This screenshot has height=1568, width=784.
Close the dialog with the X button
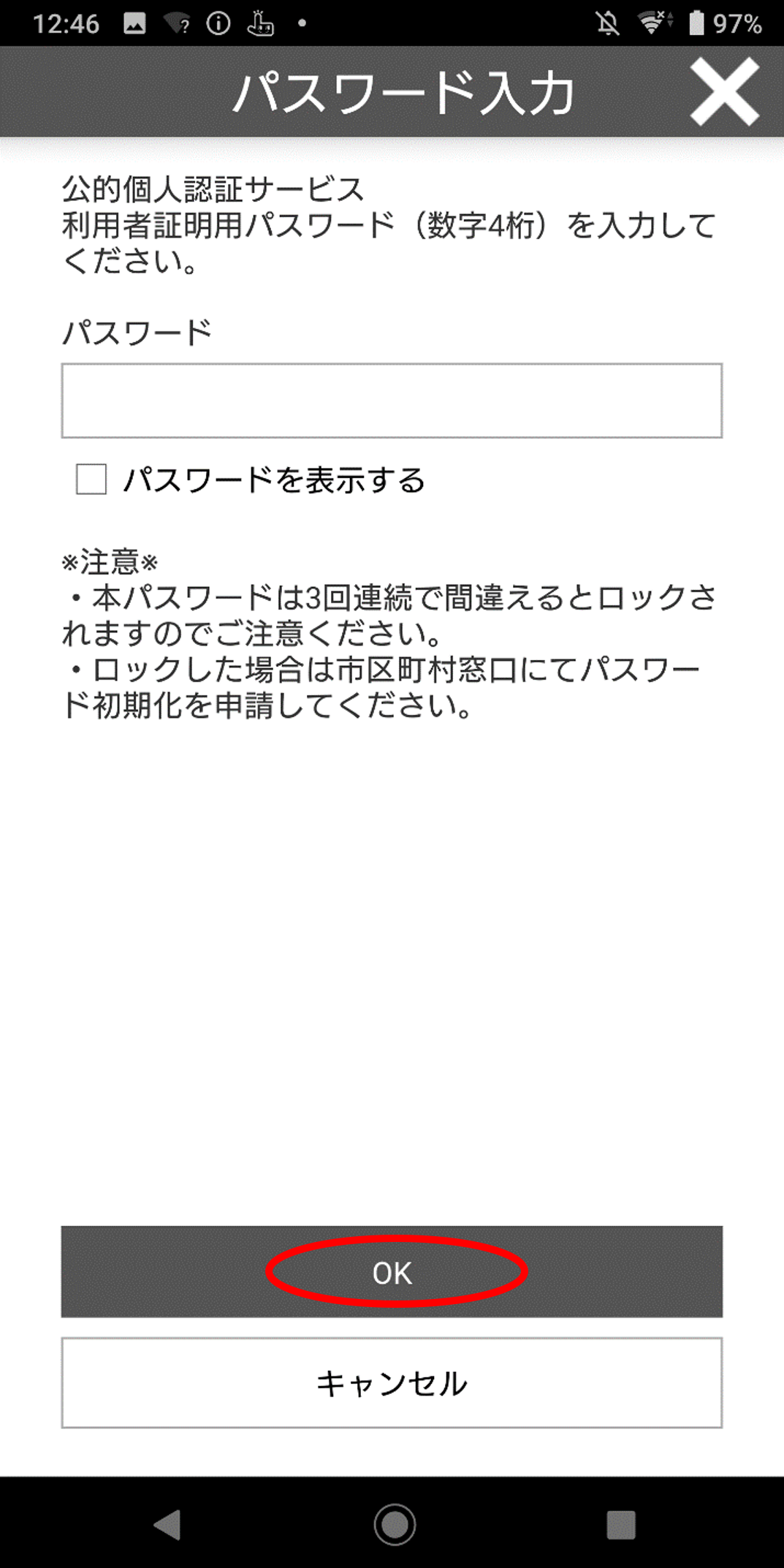click(726, 89)
